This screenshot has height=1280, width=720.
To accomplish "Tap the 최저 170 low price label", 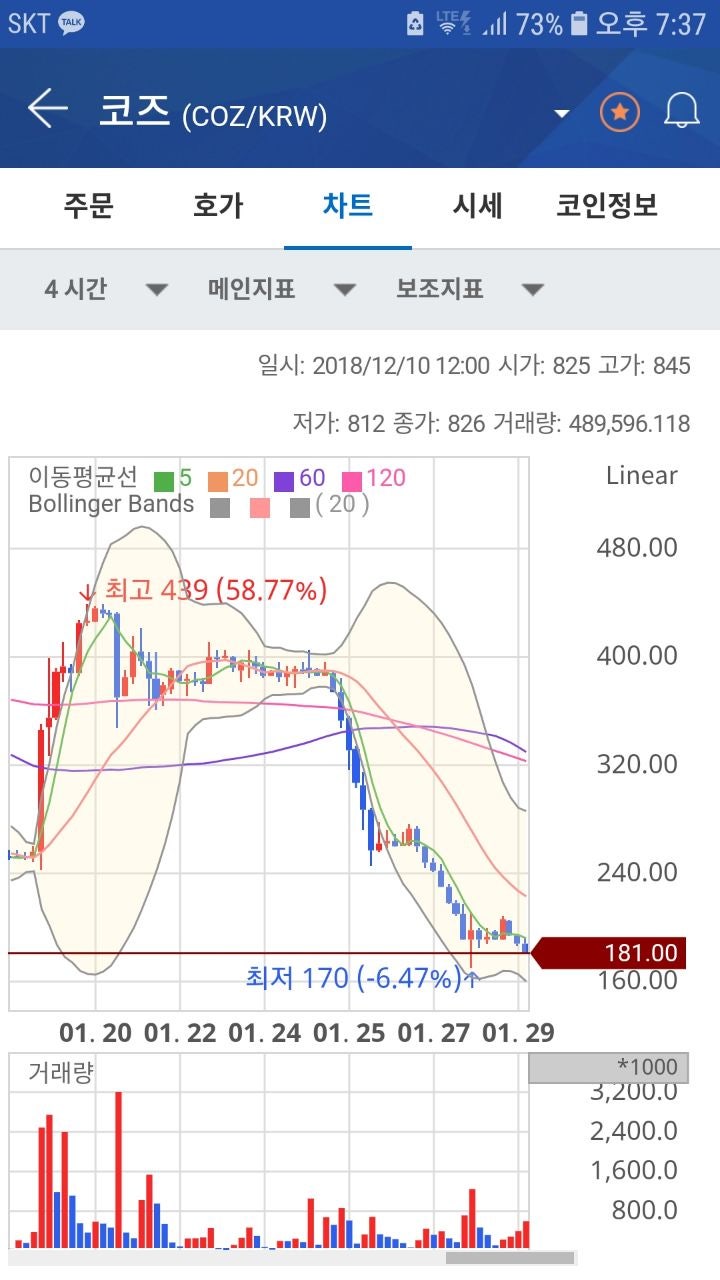I will tap(362, 977).
